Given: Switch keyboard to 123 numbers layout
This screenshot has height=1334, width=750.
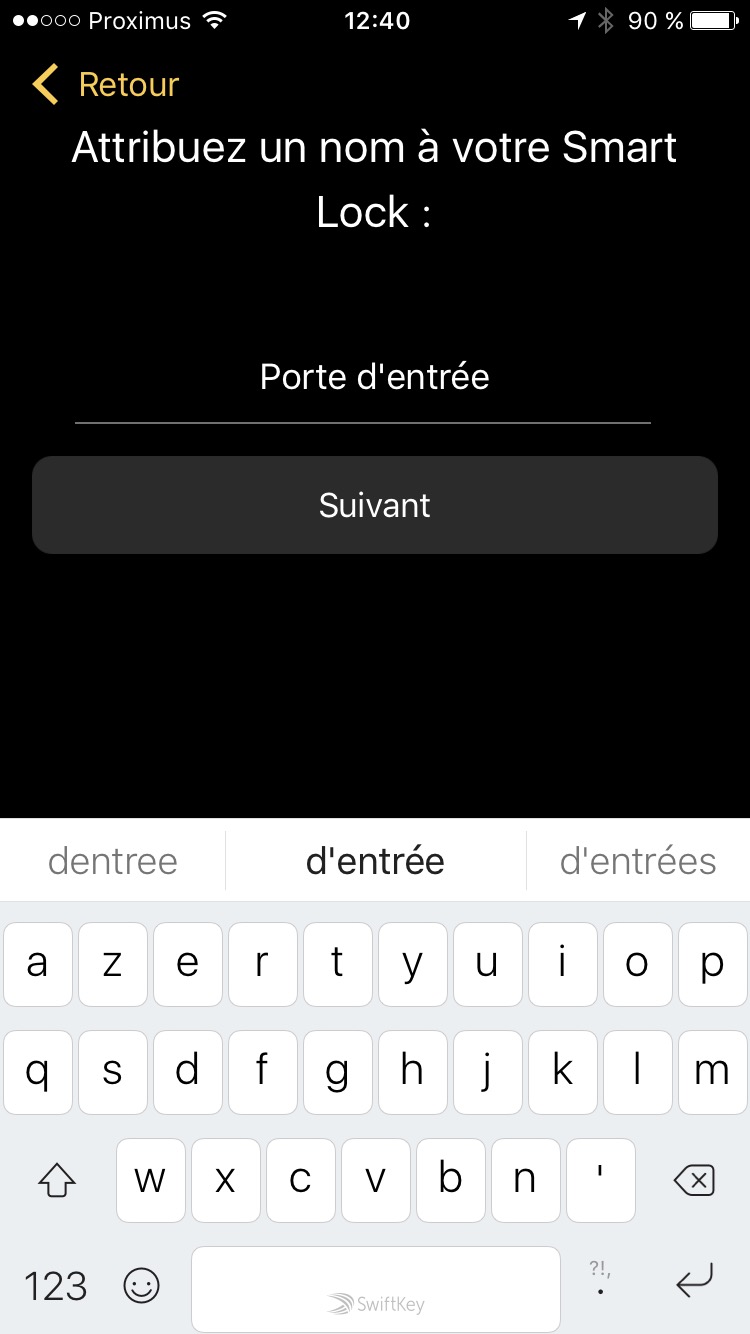Looking at the screenshot, I should [55, 1286].
